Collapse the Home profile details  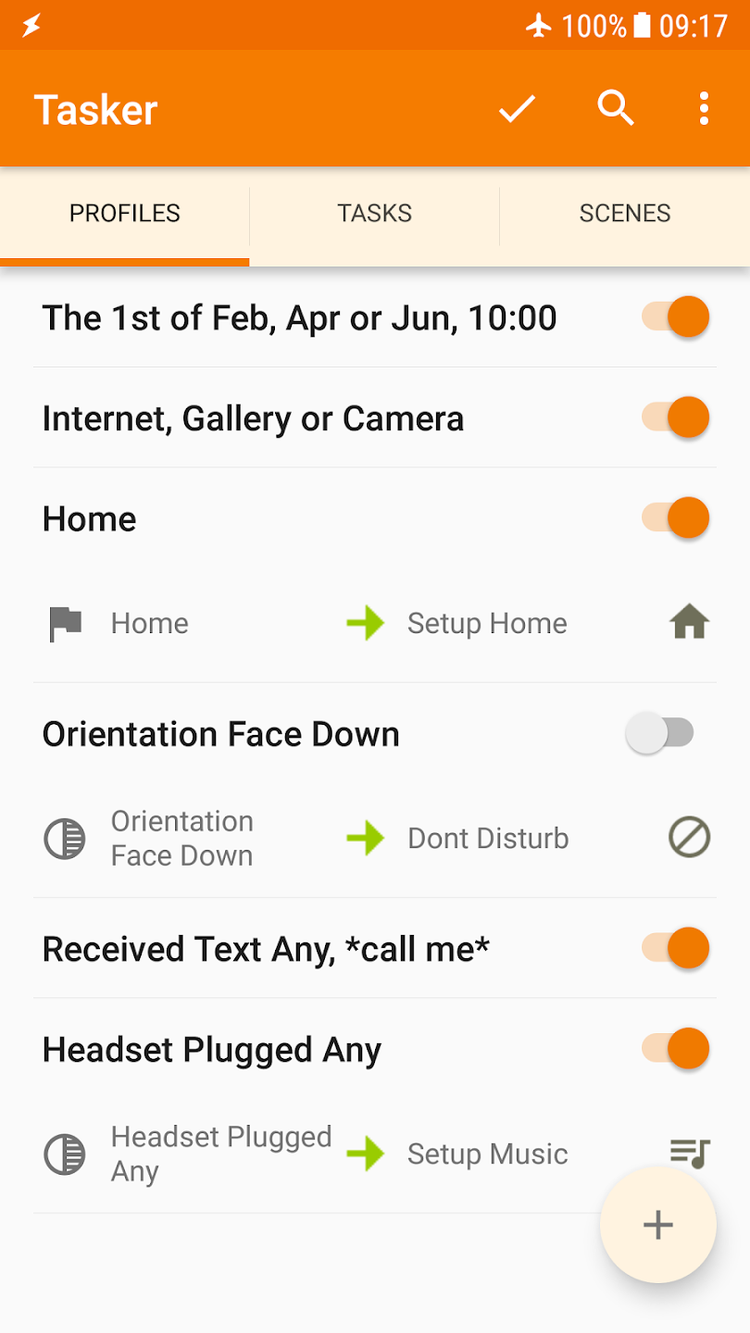(89, 518)
